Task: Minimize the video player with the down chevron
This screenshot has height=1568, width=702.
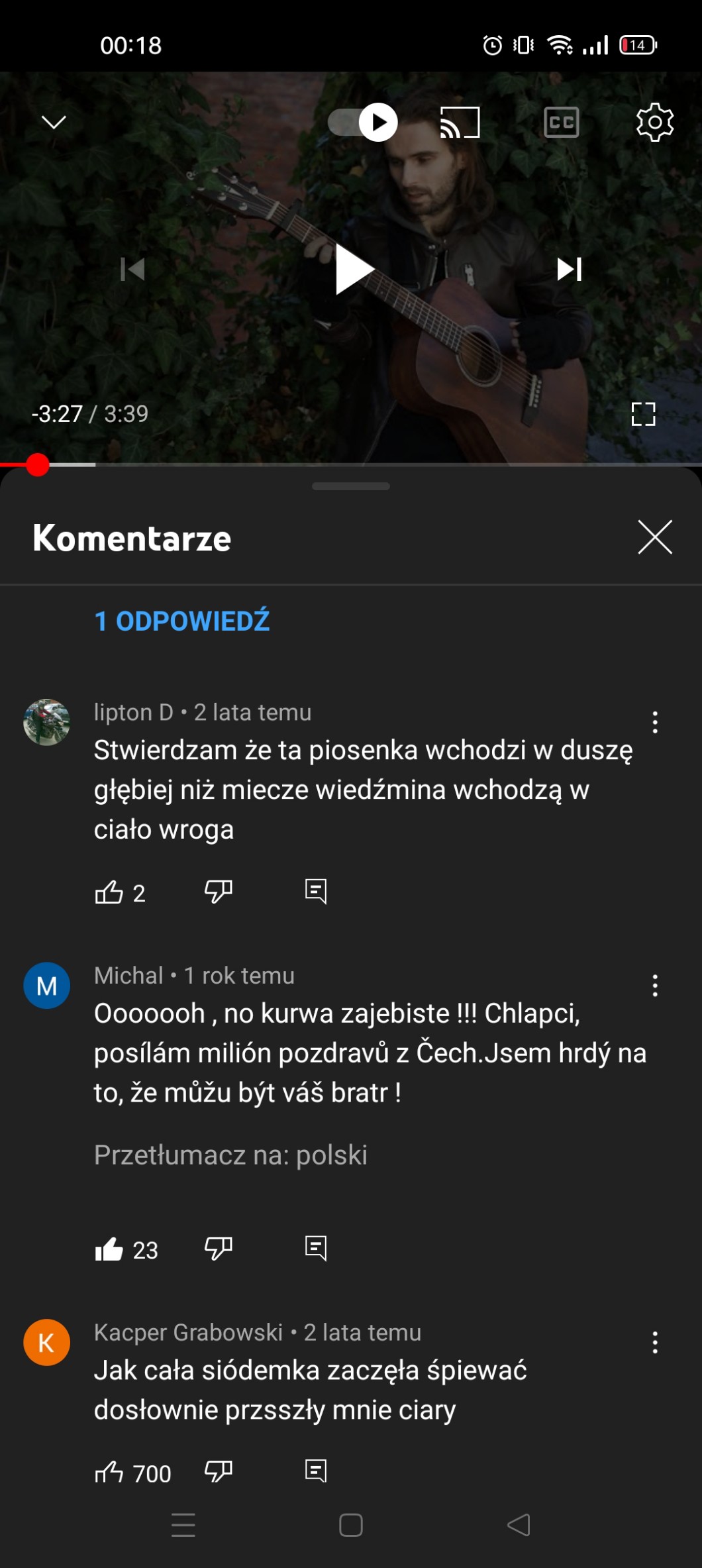Action: [x=54, y=123]
